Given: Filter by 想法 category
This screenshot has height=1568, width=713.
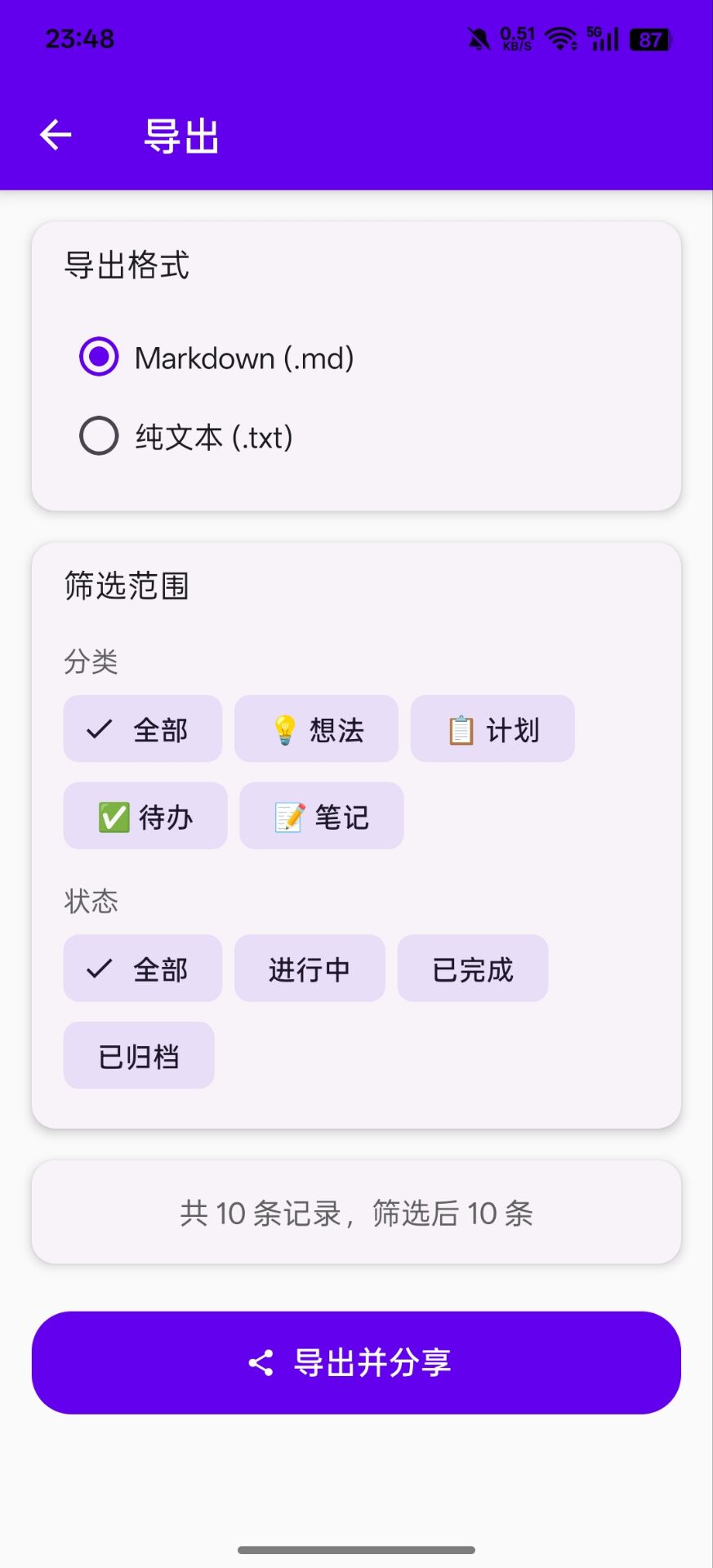Looking at the screenshot, I should click(316, 729).
